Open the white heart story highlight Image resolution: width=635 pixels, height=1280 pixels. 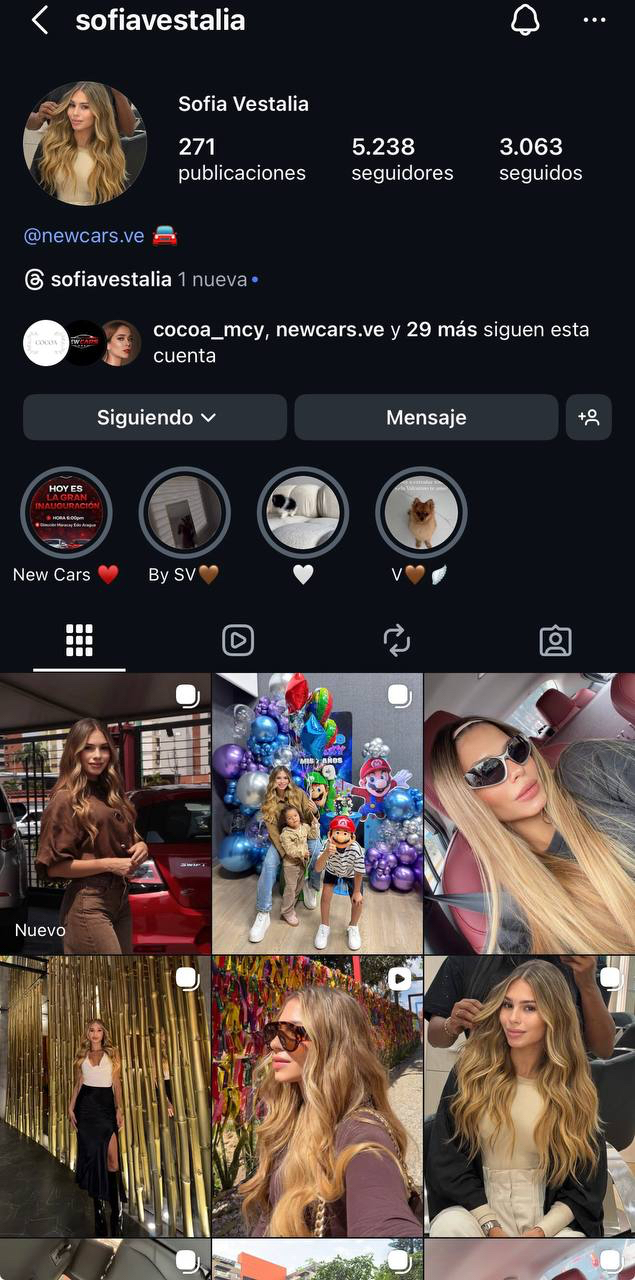(x=303, y=513)
